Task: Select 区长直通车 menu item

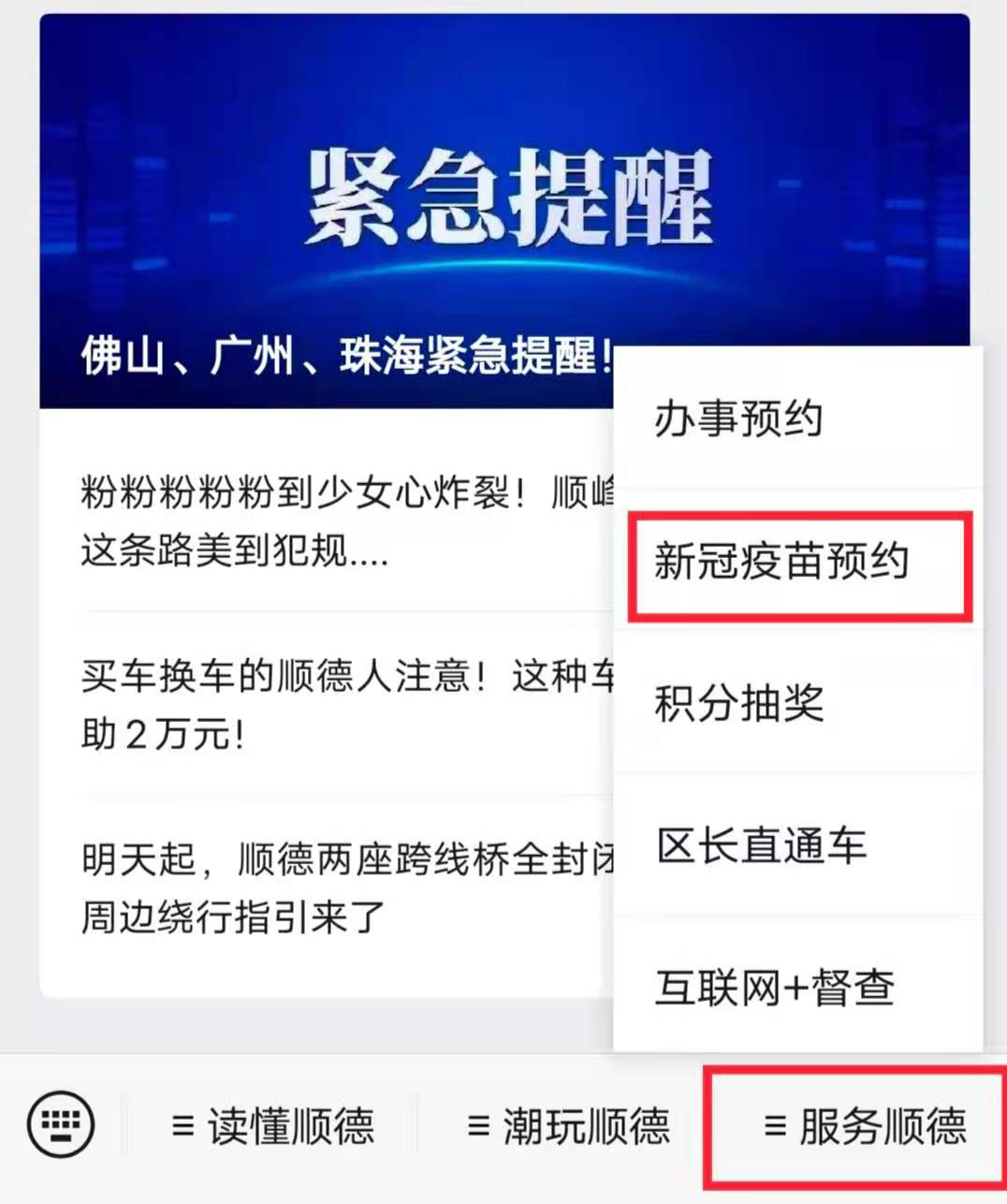Action: pyautogui.click(x=797, y=845)
